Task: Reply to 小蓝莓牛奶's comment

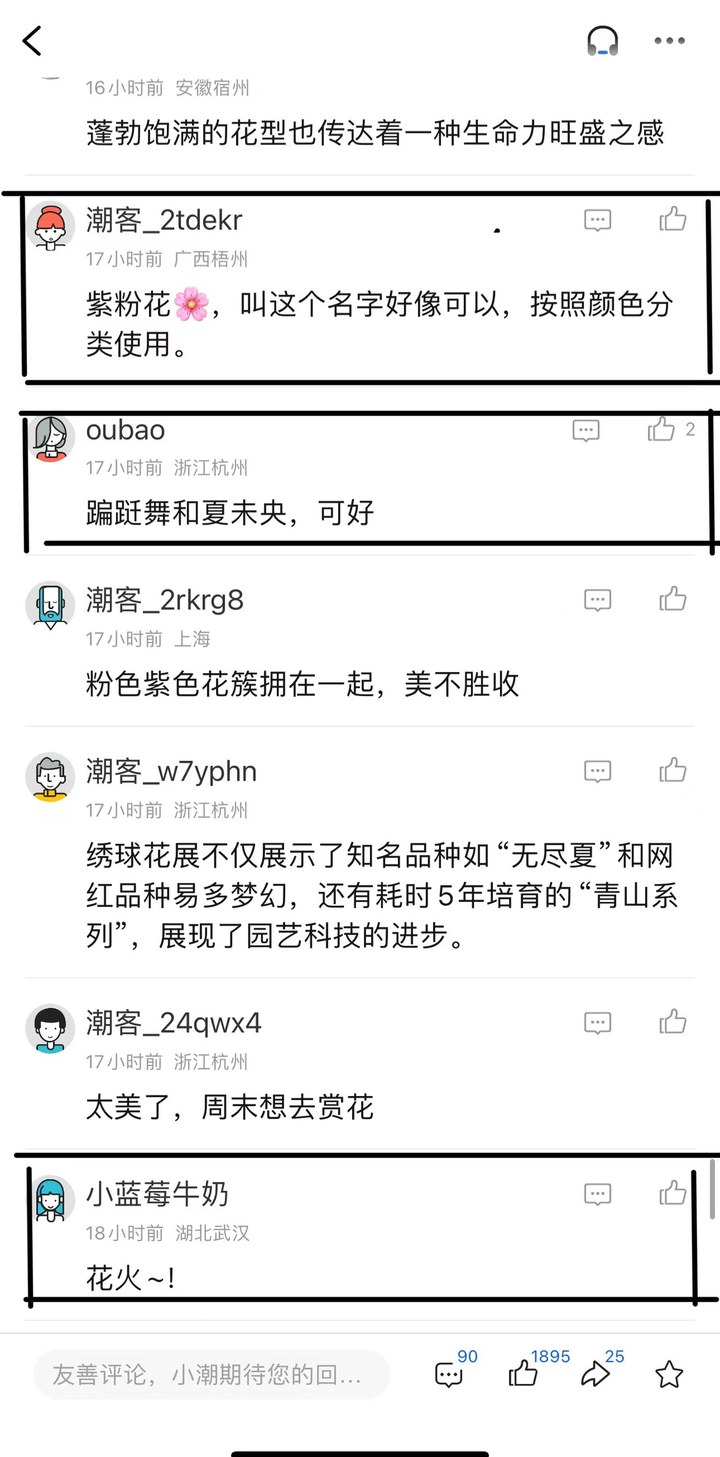Action: 597,1193
